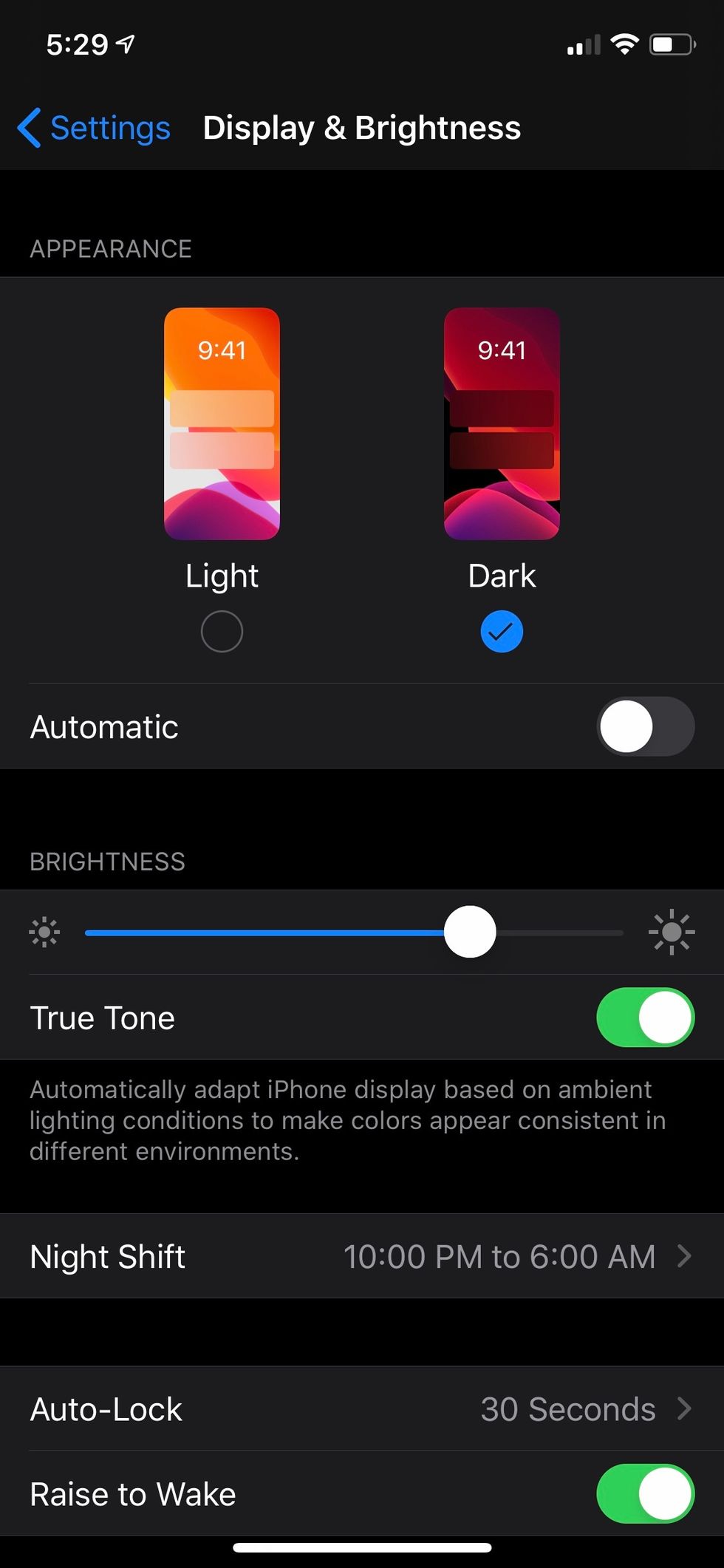Viewport: 724px width, 1568px height.
Task: Enable Automatic appearance switching
Action: point(644,726)
